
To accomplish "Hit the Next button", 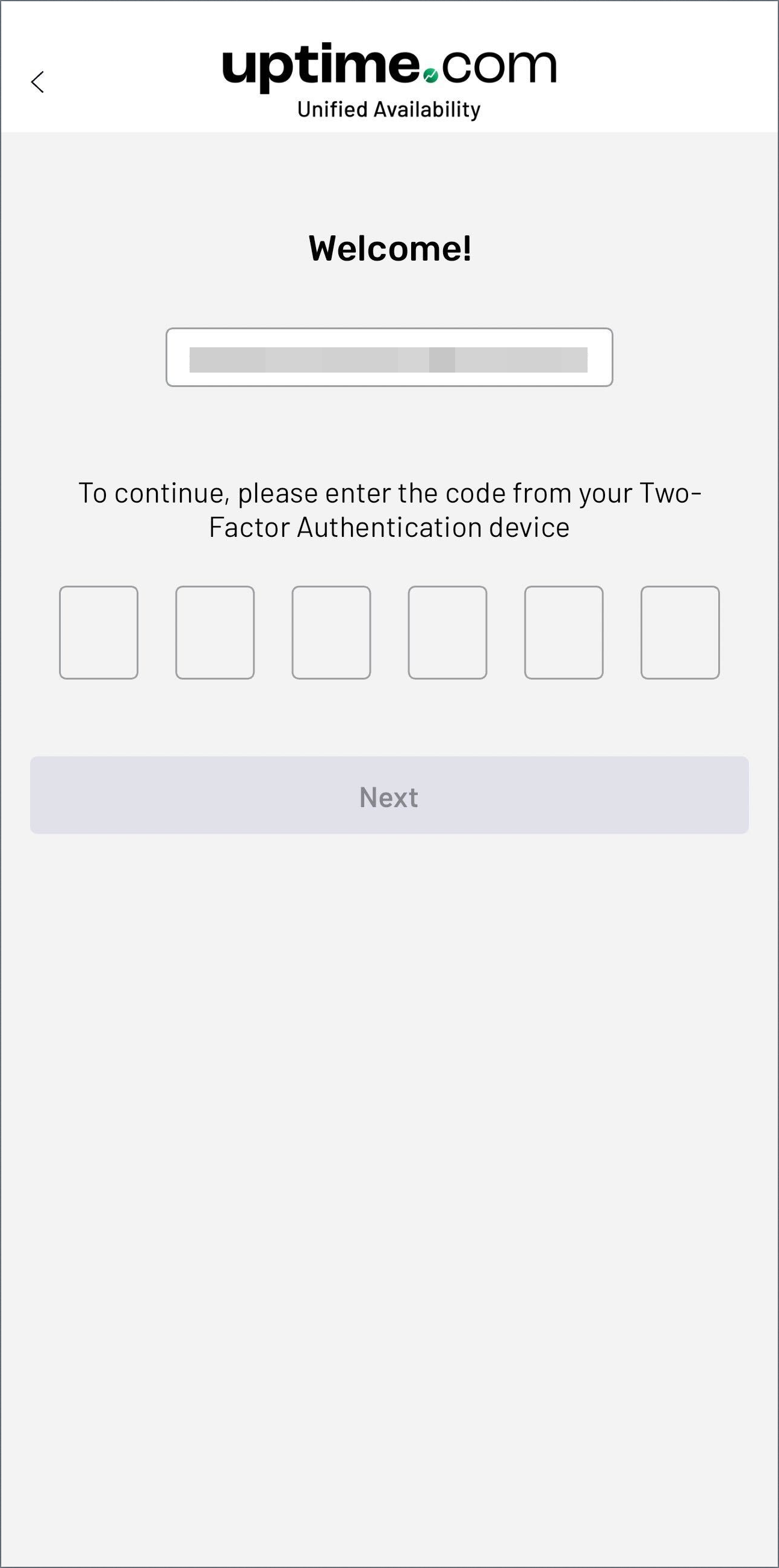I will [389, 795].
